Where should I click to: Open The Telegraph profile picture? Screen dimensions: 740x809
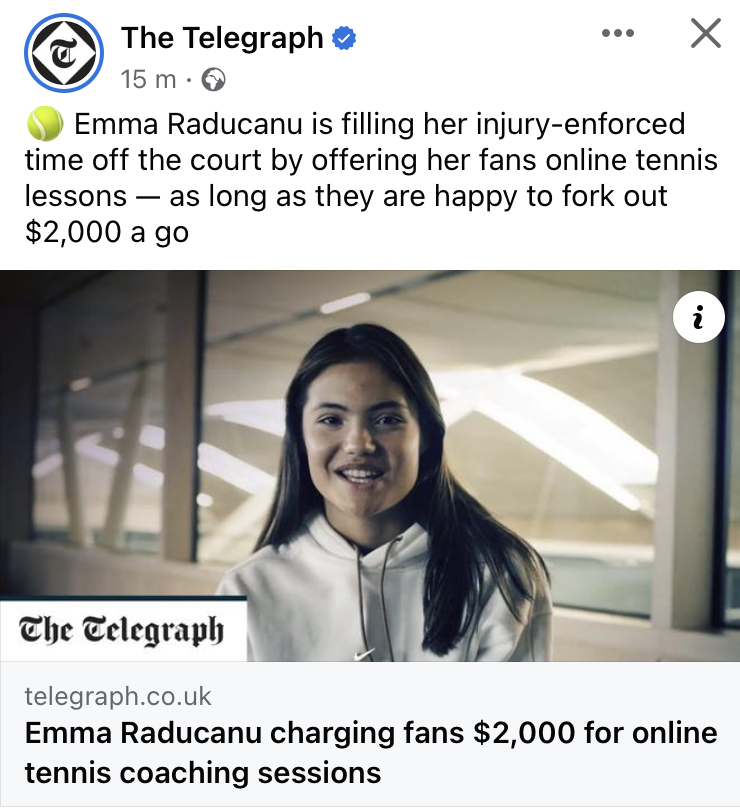(x=63, y=55)
